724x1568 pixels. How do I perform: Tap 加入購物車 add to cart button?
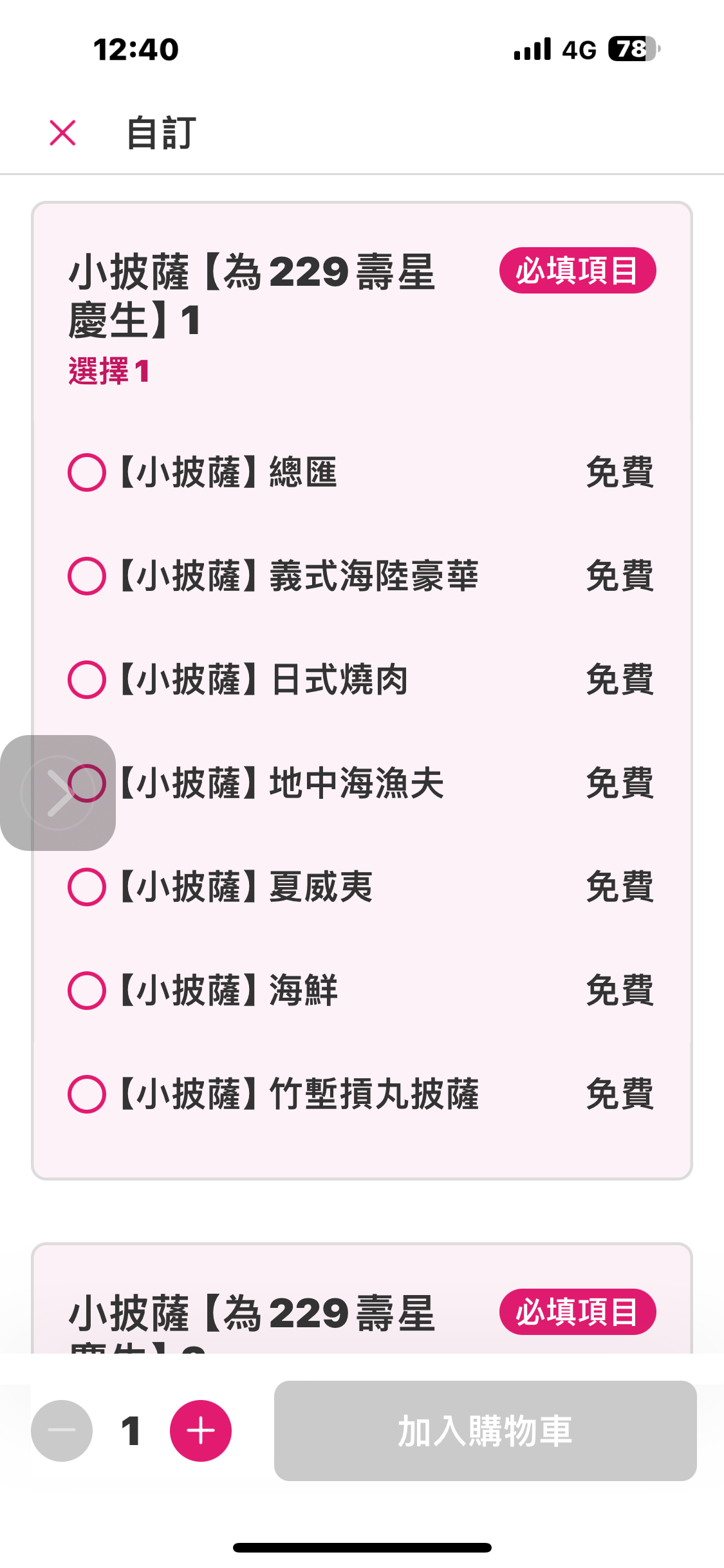(485, 1431)
